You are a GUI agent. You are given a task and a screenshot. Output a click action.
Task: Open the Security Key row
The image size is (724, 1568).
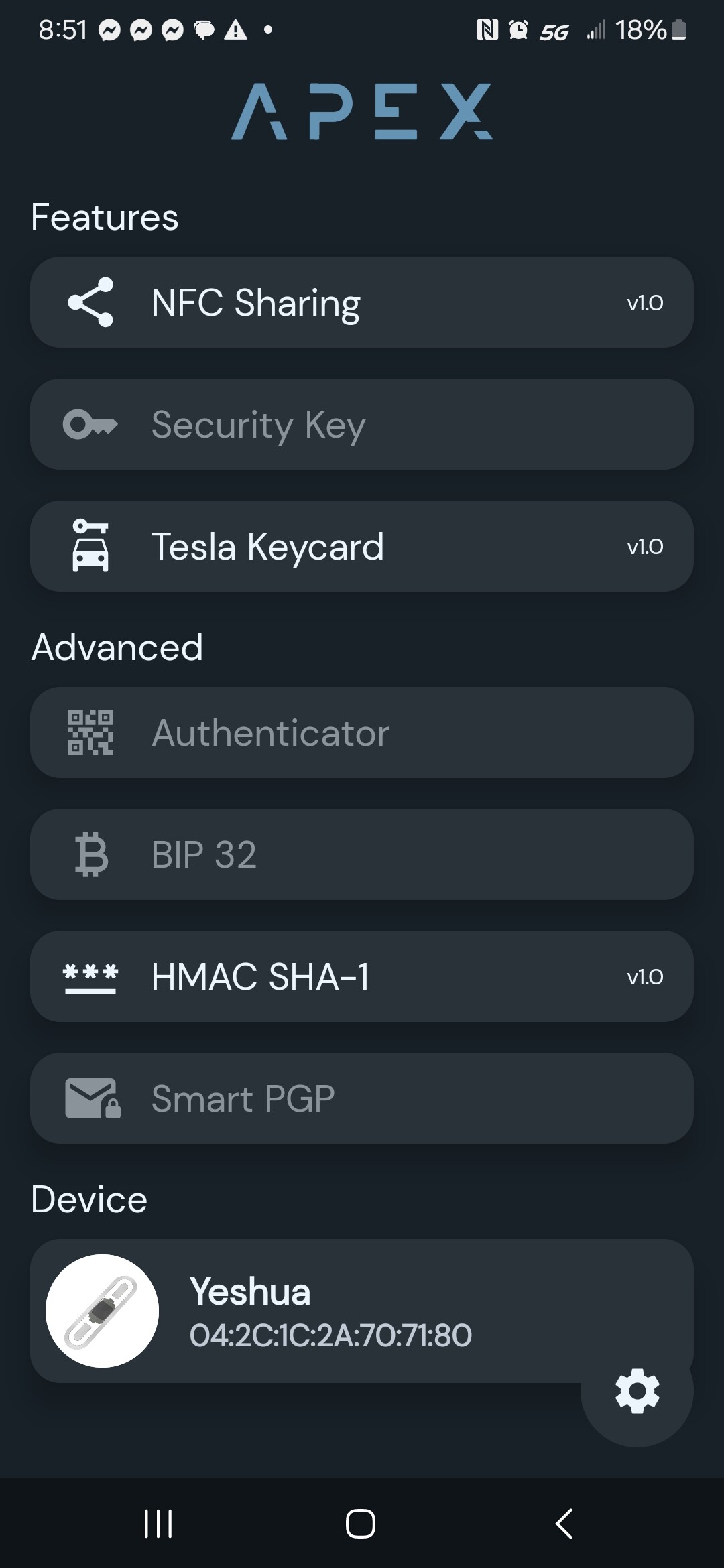[x=362, y=424]
